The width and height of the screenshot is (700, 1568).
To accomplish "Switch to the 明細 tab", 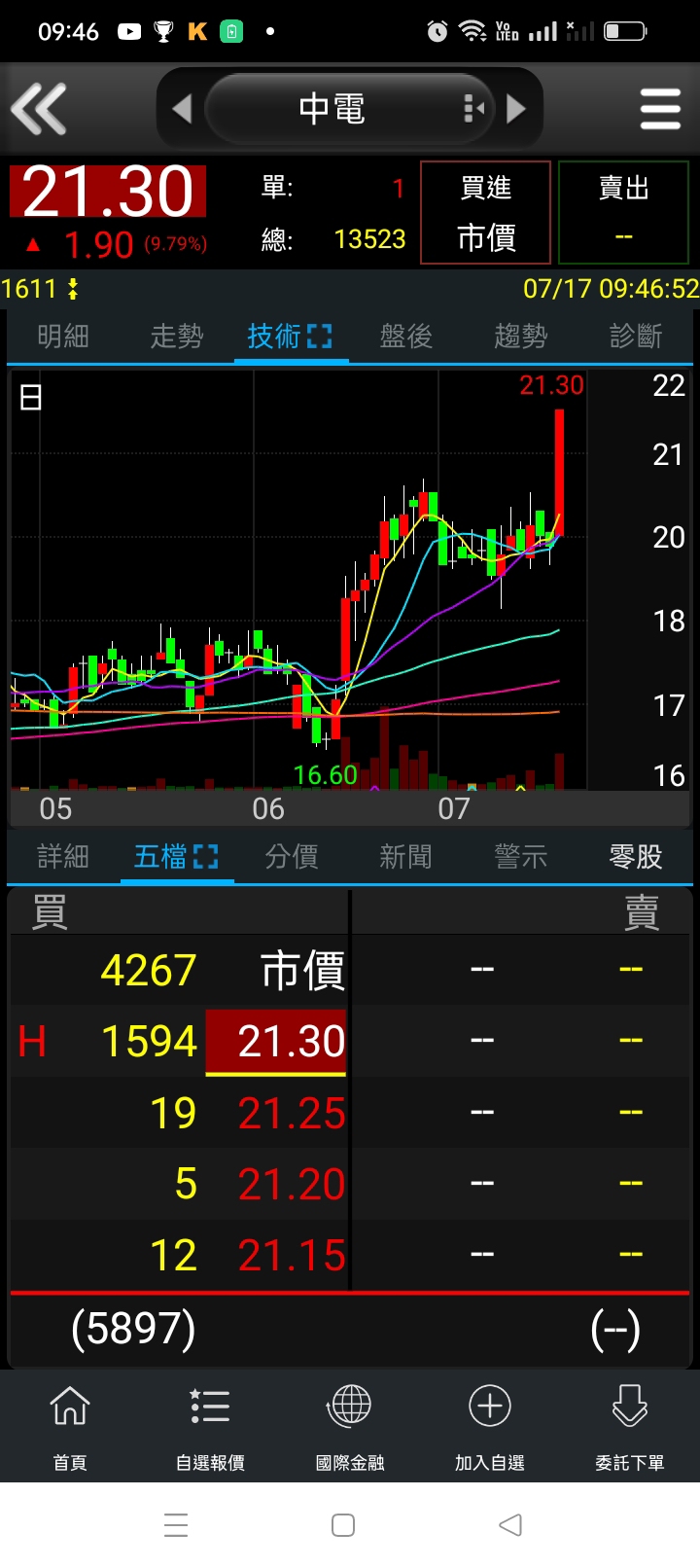I will (x=63, y=337).
